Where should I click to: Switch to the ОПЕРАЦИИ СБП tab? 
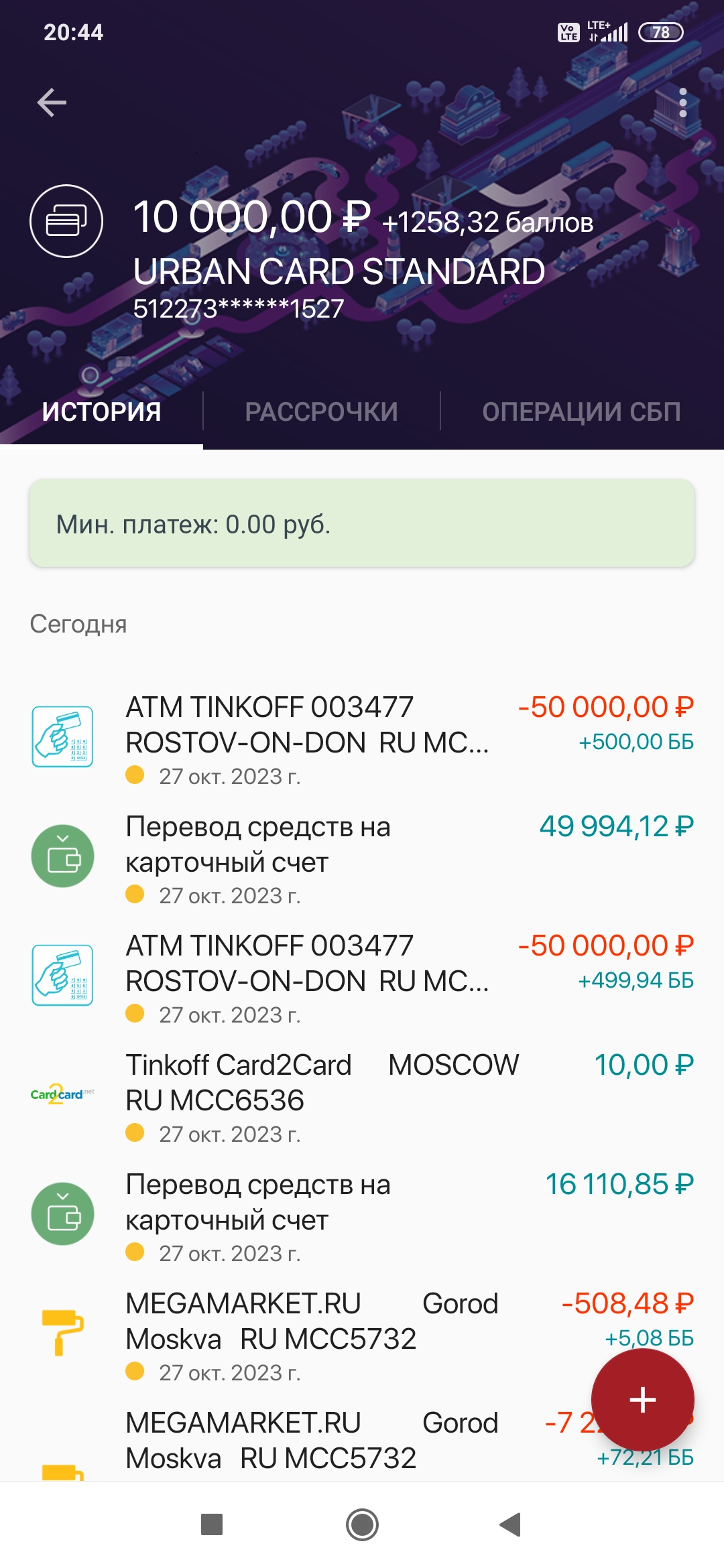click(x=581, y=411)
